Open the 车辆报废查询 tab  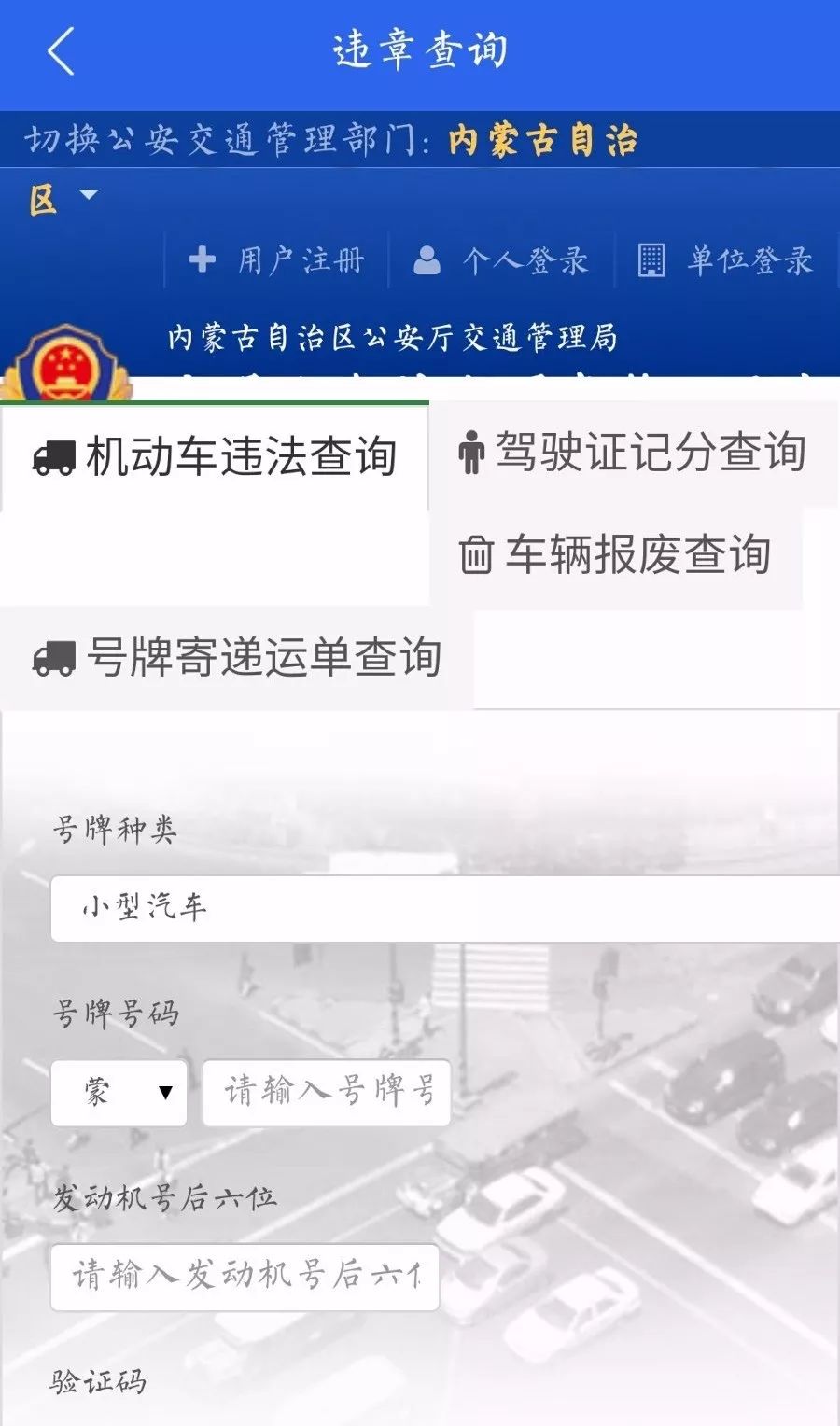pyautogui.click(x=637, y=552)
